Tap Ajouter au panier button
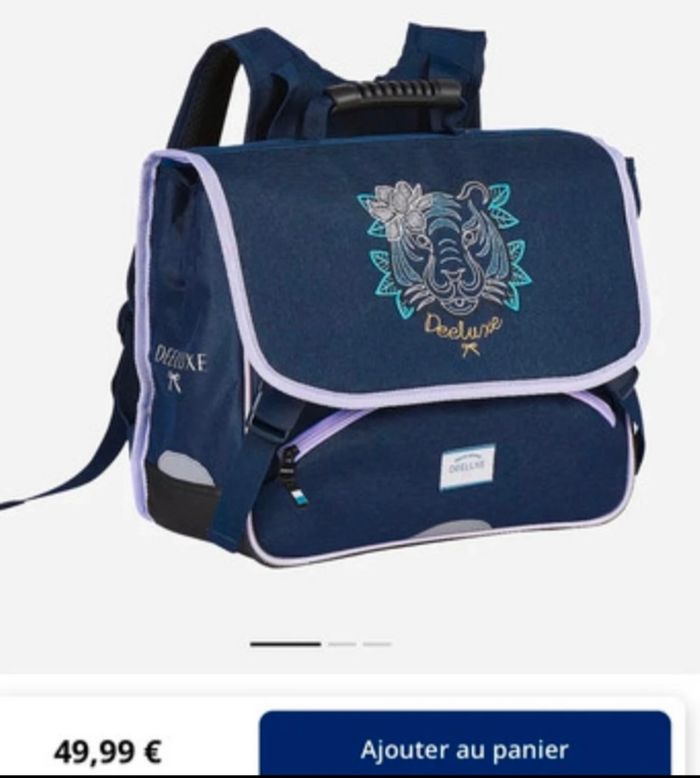The image size is (700, 778). tap(465, 748)
